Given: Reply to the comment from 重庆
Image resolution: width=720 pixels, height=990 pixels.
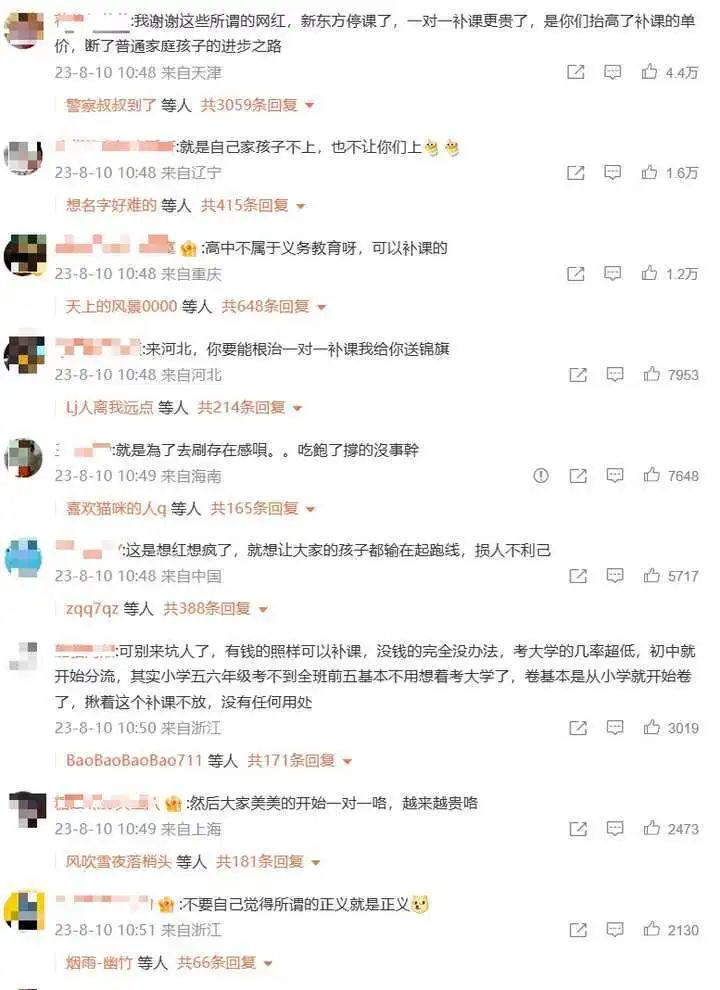Looking at the screenshot, I should pyautogui.click(x=613, y=273).
